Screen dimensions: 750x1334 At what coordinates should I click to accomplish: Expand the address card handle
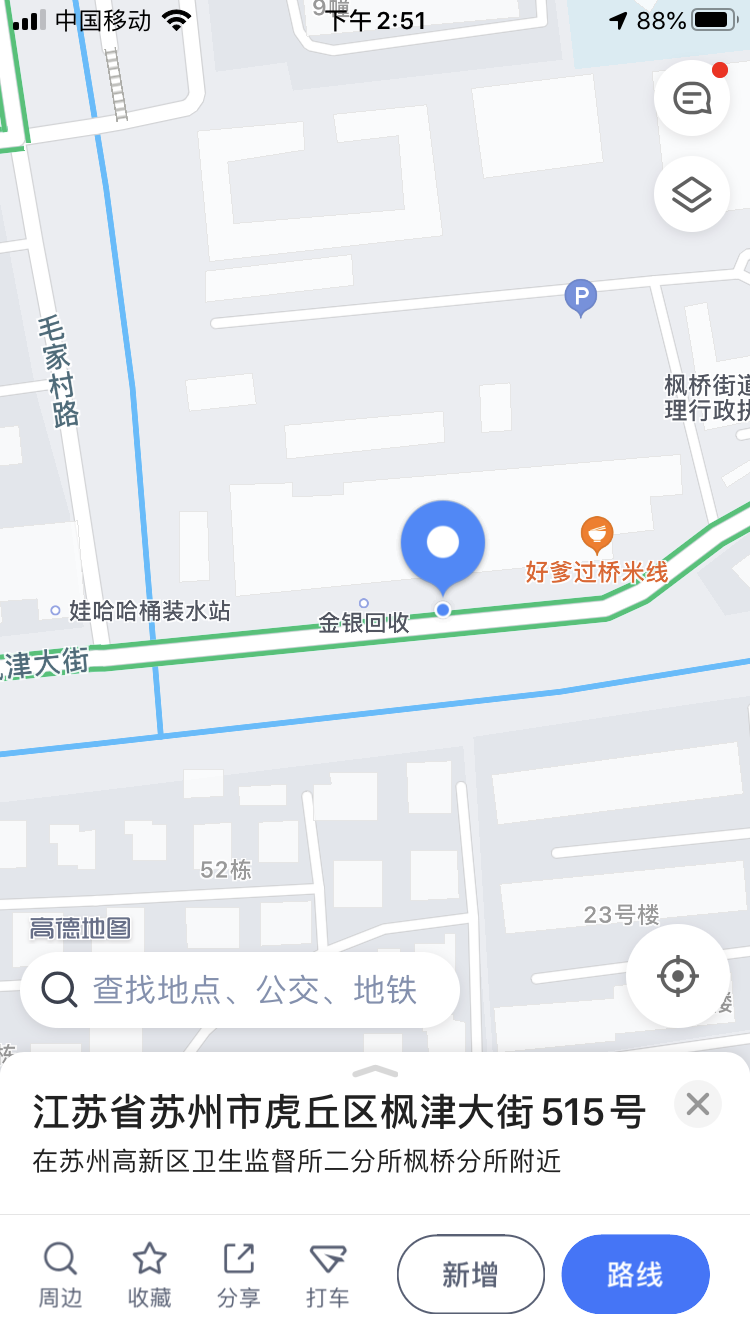pyautogui.click(x=375, y=1071)
